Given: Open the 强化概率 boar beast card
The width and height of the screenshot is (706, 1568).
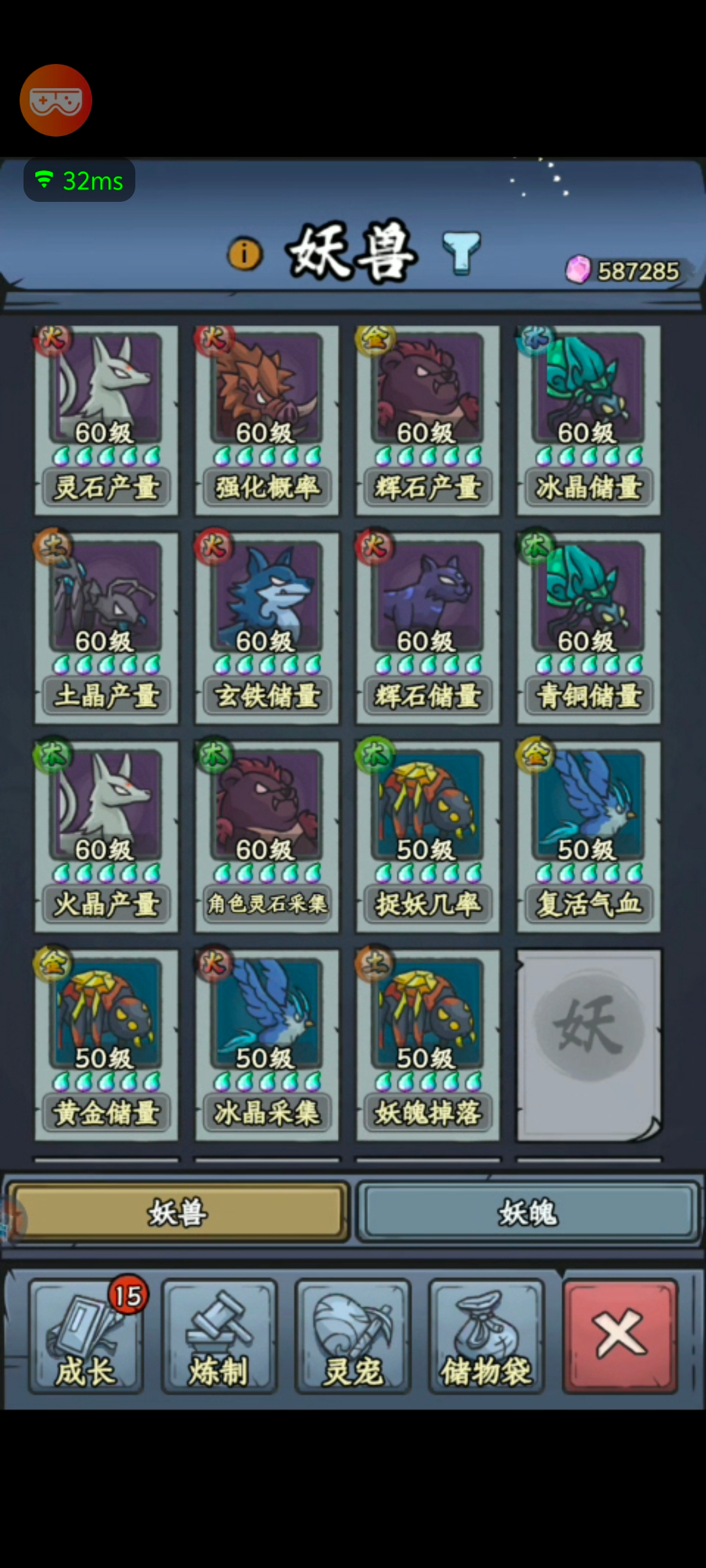Looking at the screenshot, I should tap(267, 419).
